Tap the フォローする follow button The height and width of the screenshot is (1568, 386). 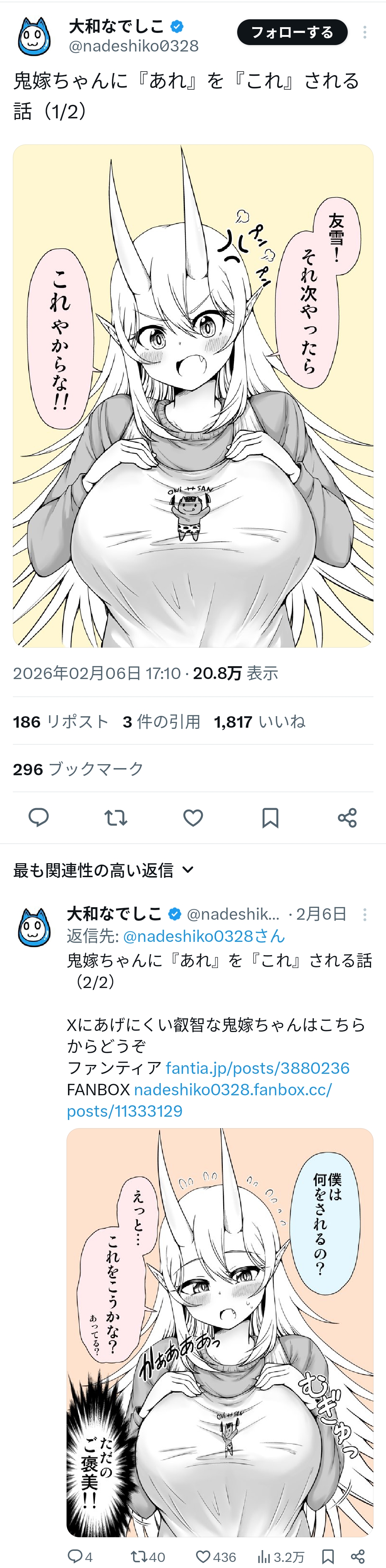point(292,32)
